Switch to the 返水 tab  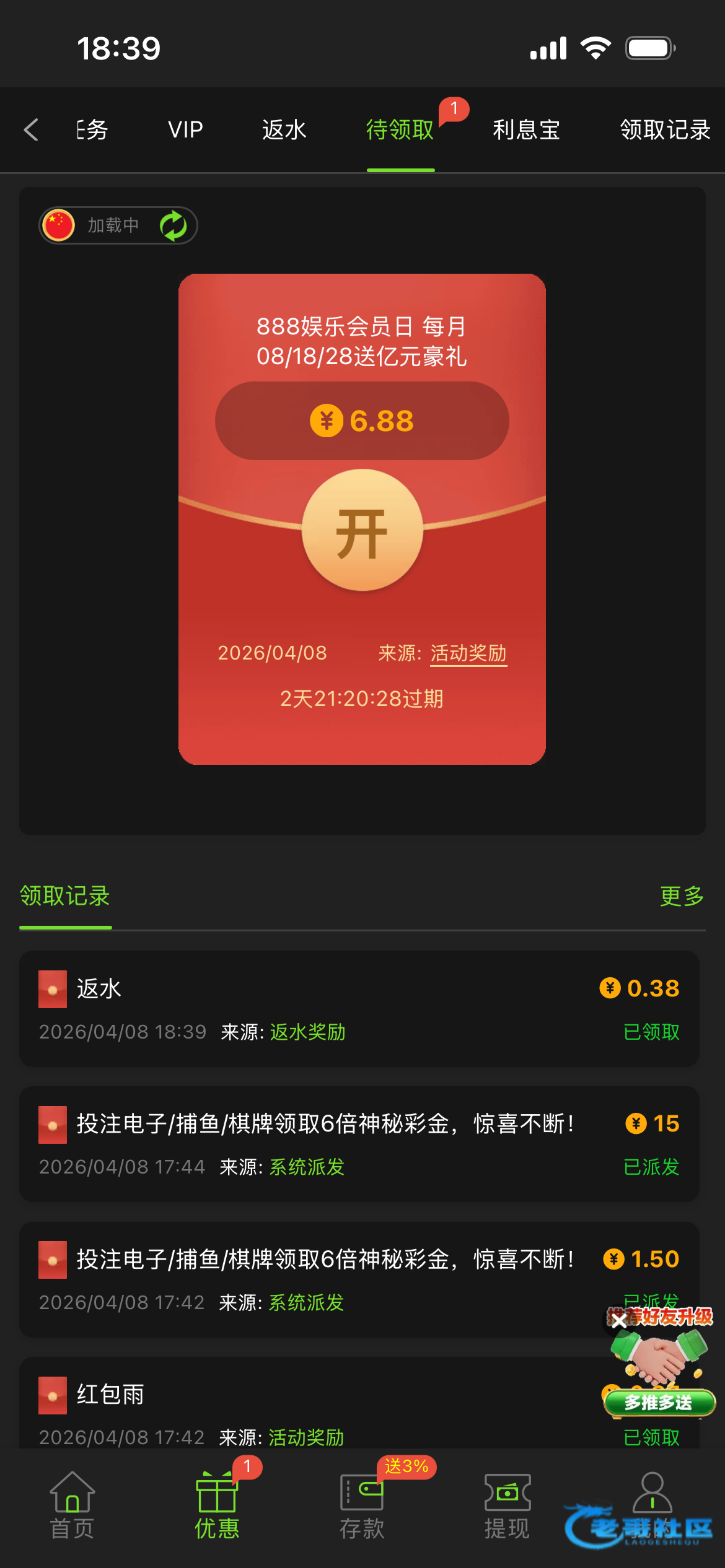click(x=284, y=130)
